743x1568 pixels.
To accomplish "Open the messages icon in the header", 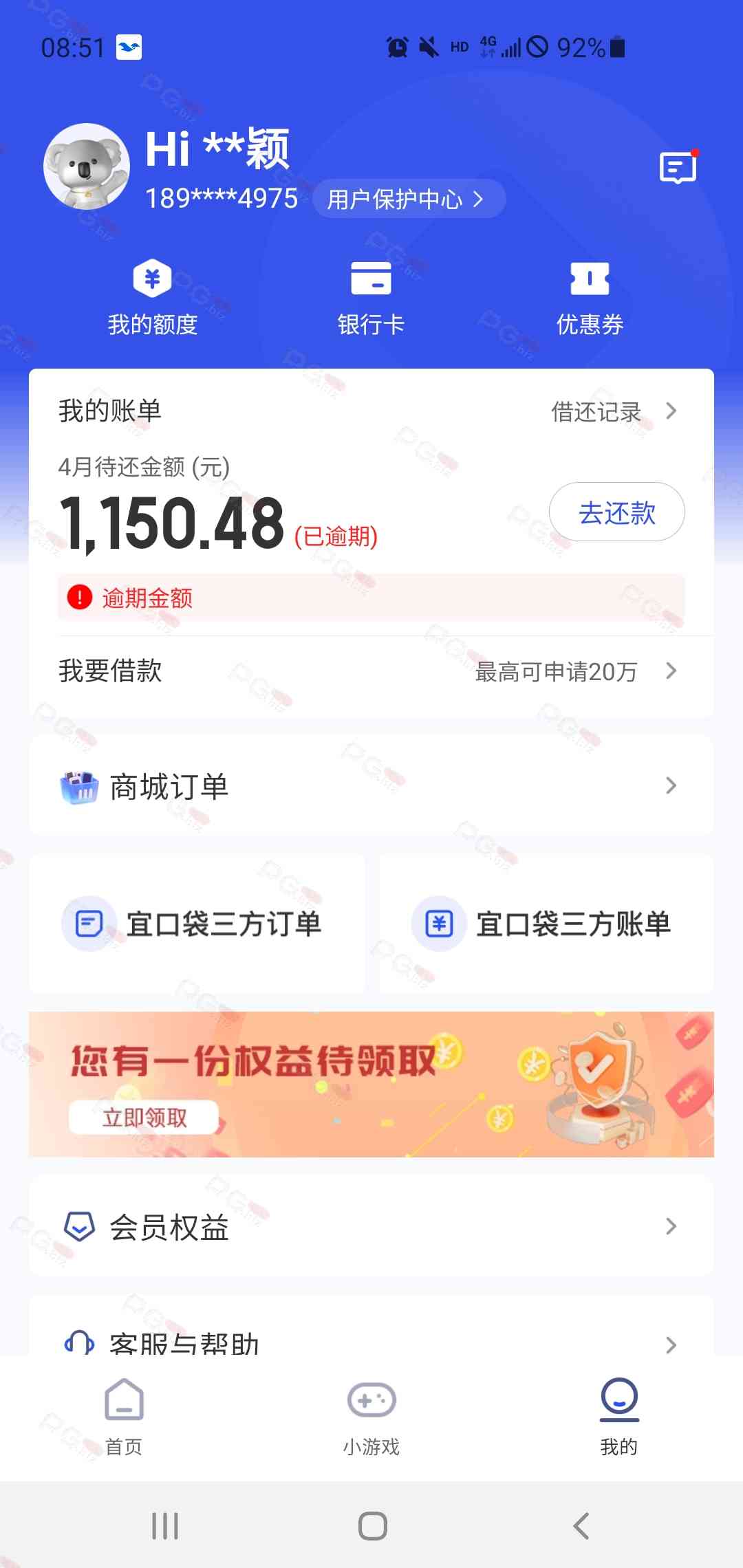I will (x=678, y=167).
